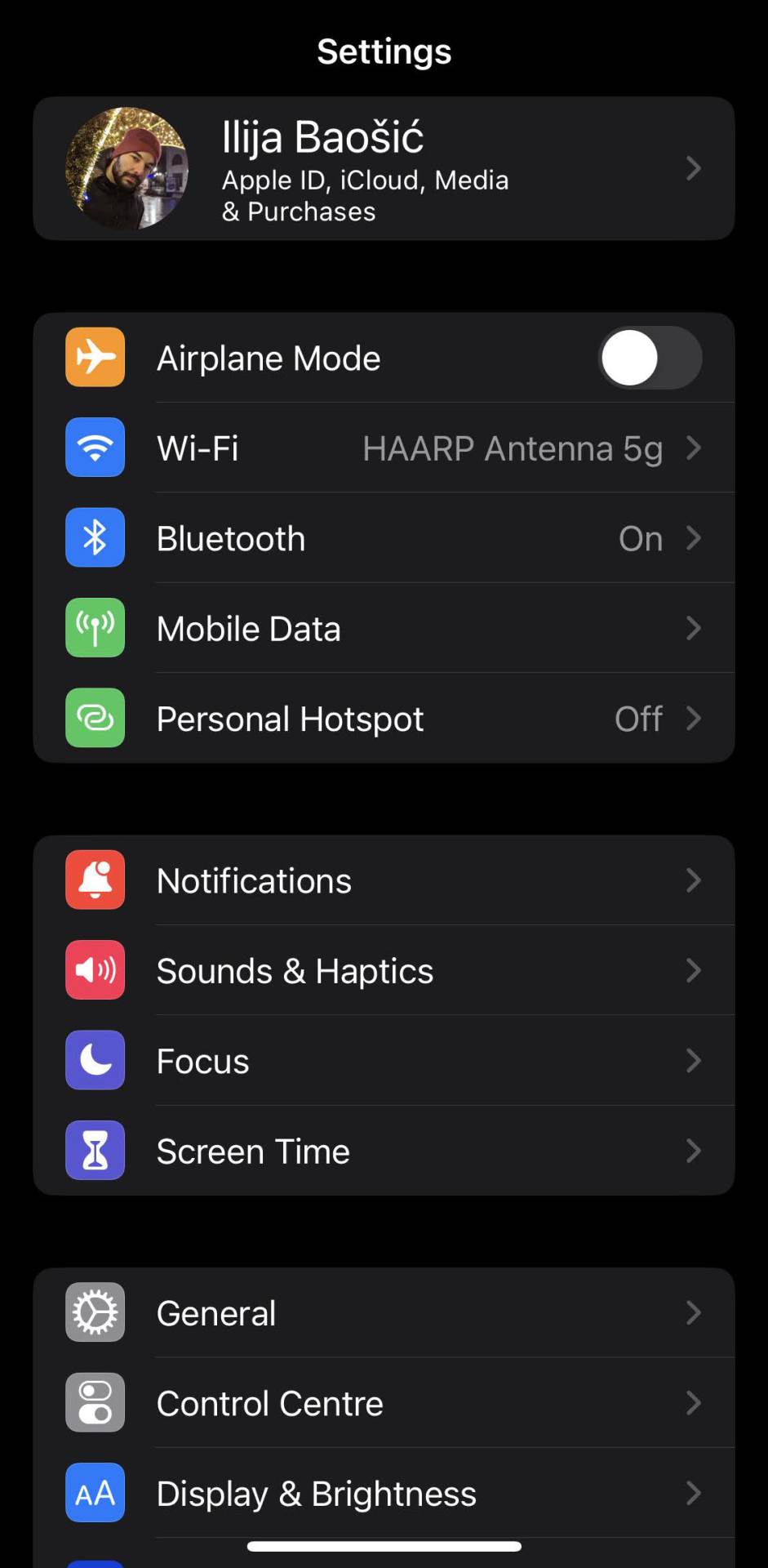The width and height of the screenshot is (768, 1568).
Task: Tap the Personal Hotspot link icon
Action: [95, 718]
